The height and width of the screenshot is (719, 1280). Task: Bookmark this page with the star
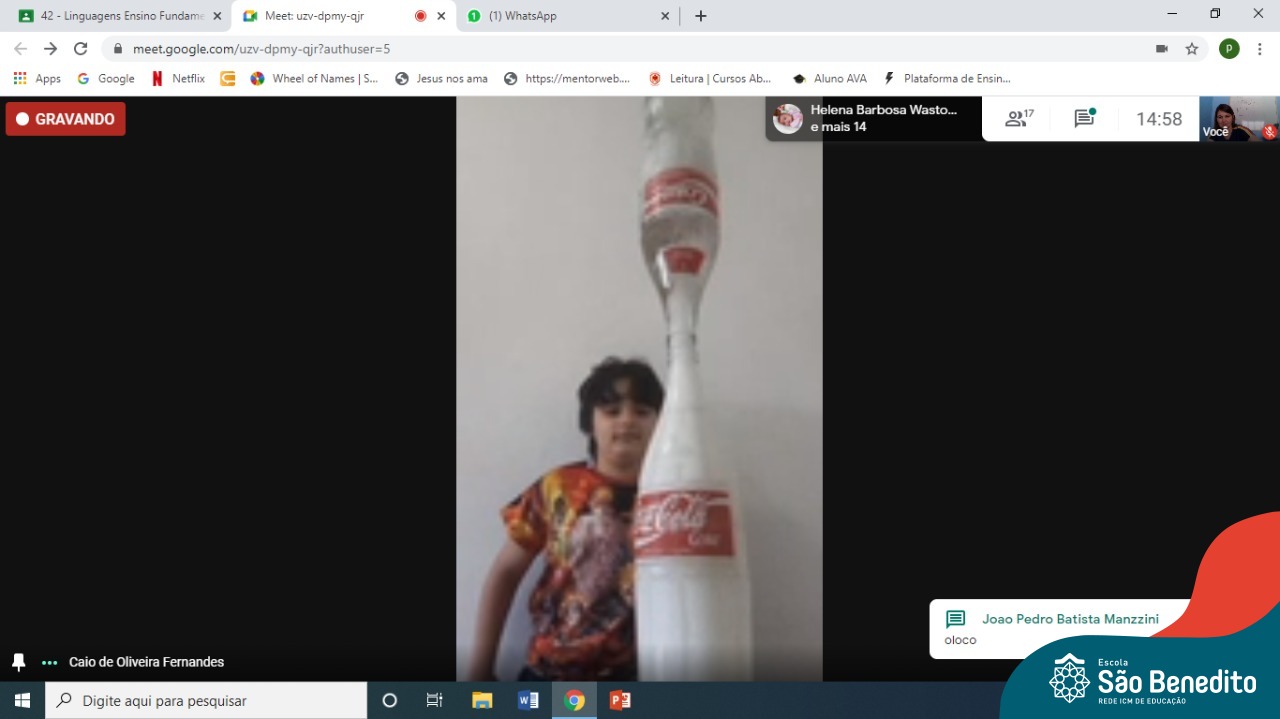click(1192, 48)
